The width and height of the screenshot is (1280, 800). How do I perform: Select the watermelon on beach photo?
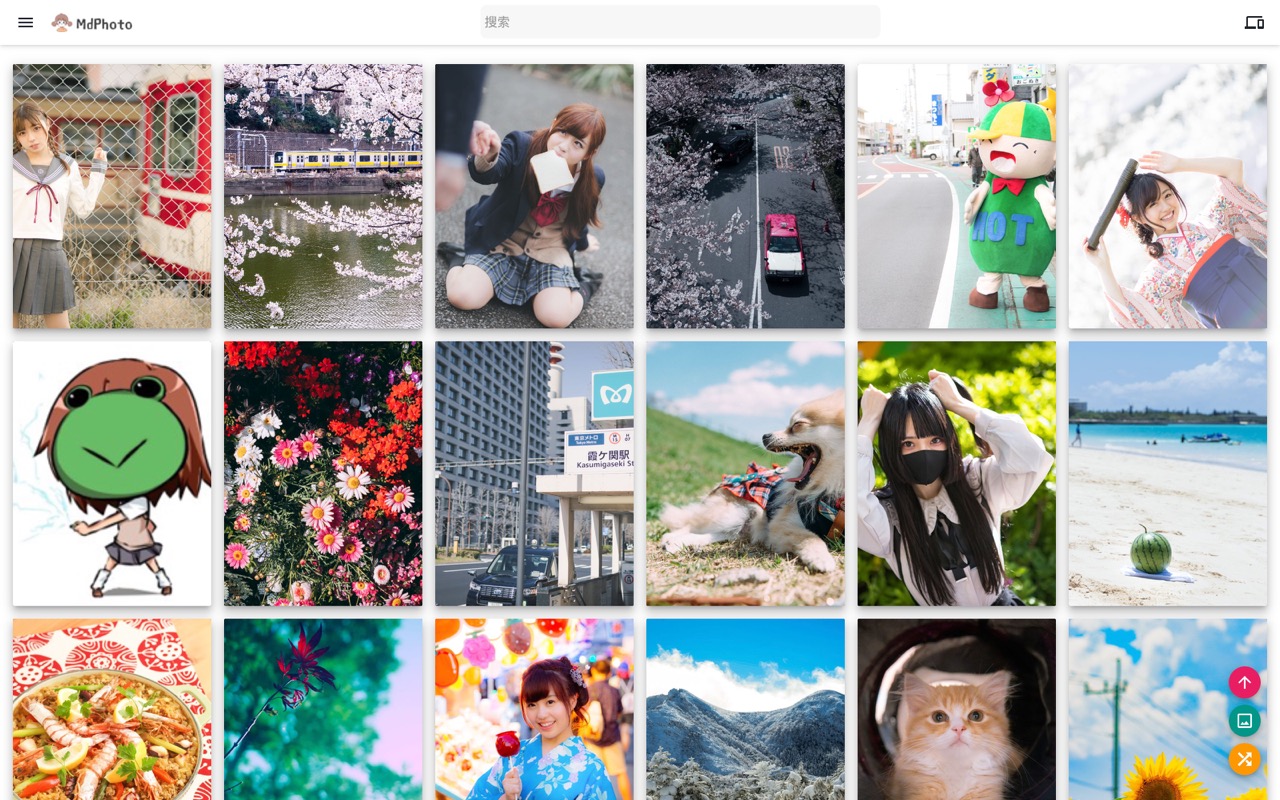pos(1167,473)
